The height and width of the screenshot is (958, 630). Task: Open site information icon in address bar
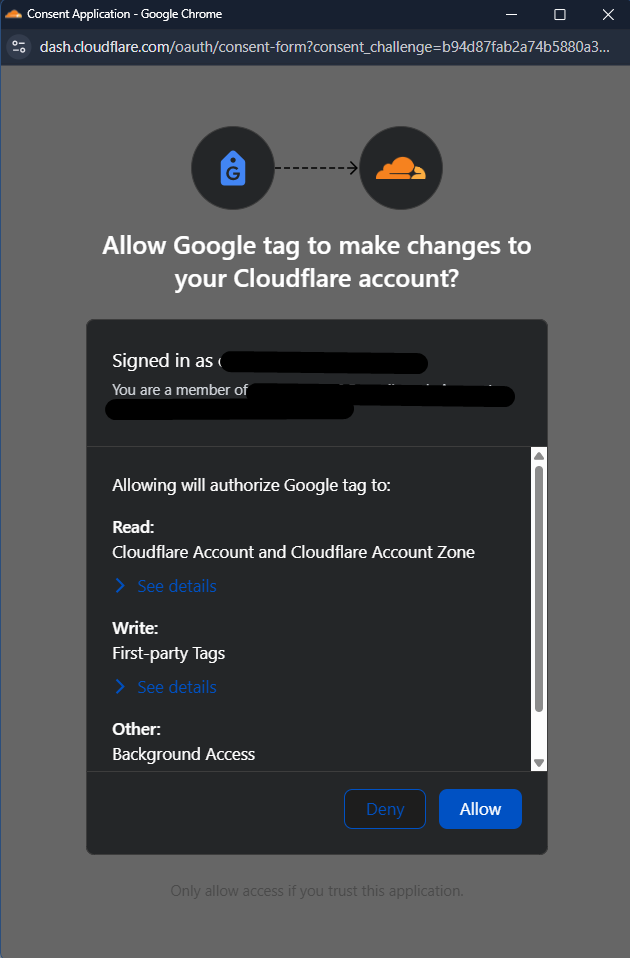click(x=18, y=47)
